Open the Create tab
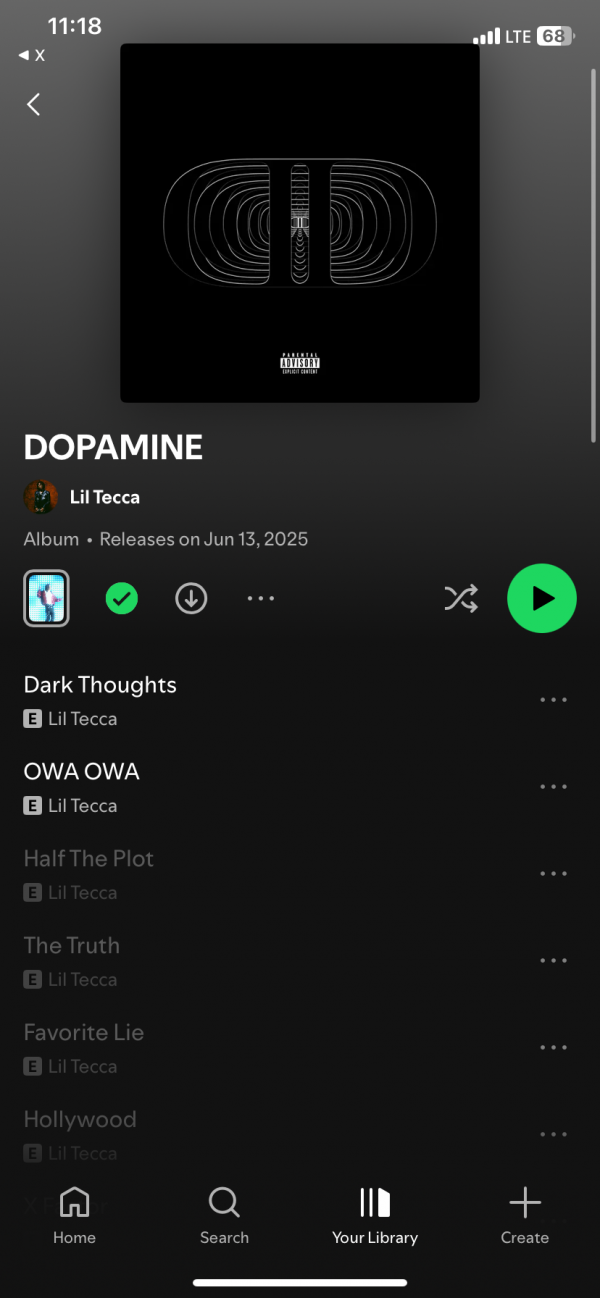Viewport: 600px width, 1298px height. (525, 1215)
